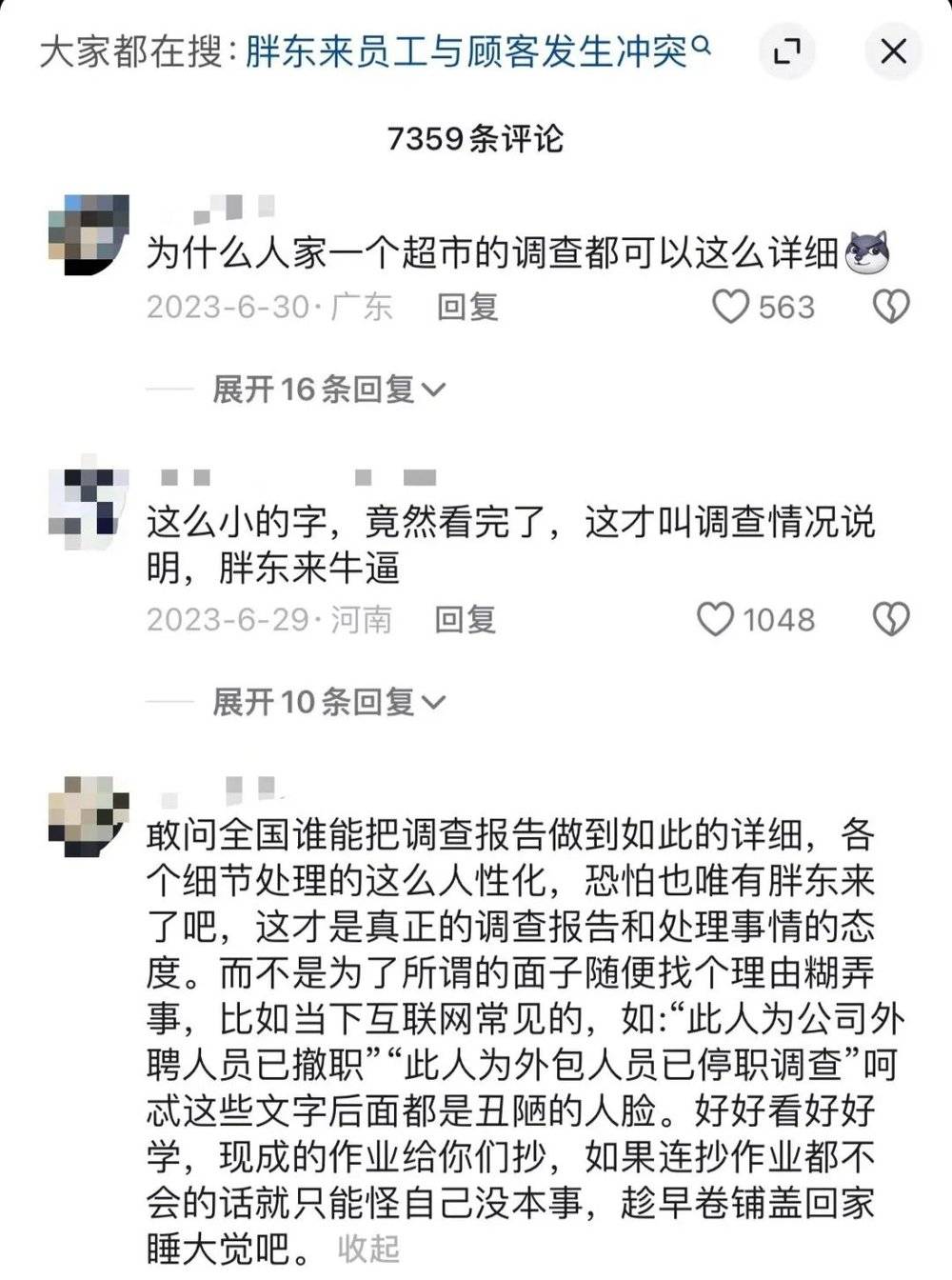
Task: Like the comment with 563 likes
Action: click(730, 307)
